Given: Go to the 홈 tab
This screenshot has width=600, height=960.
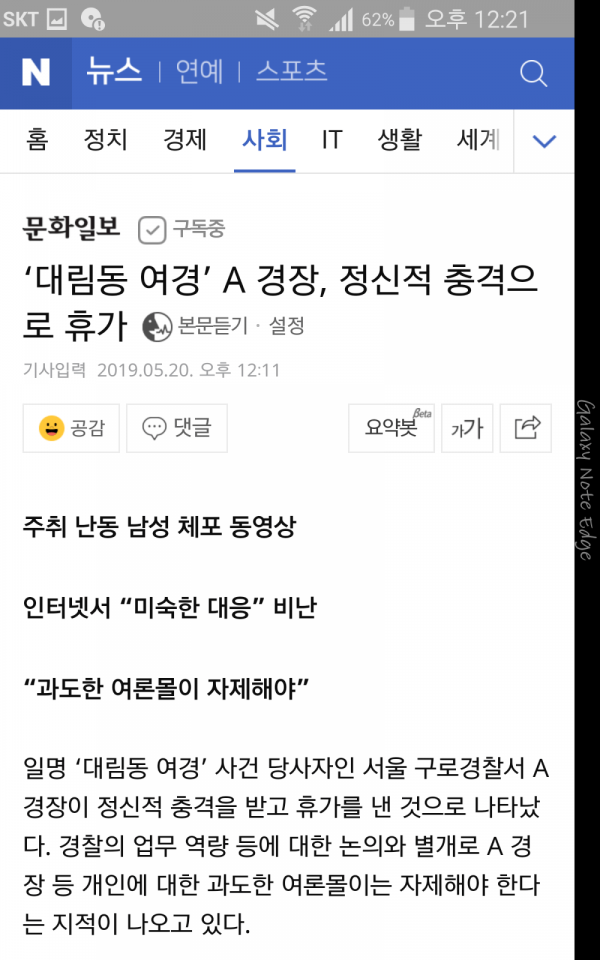Looking at the screenshot, I should tap(37, 140).
